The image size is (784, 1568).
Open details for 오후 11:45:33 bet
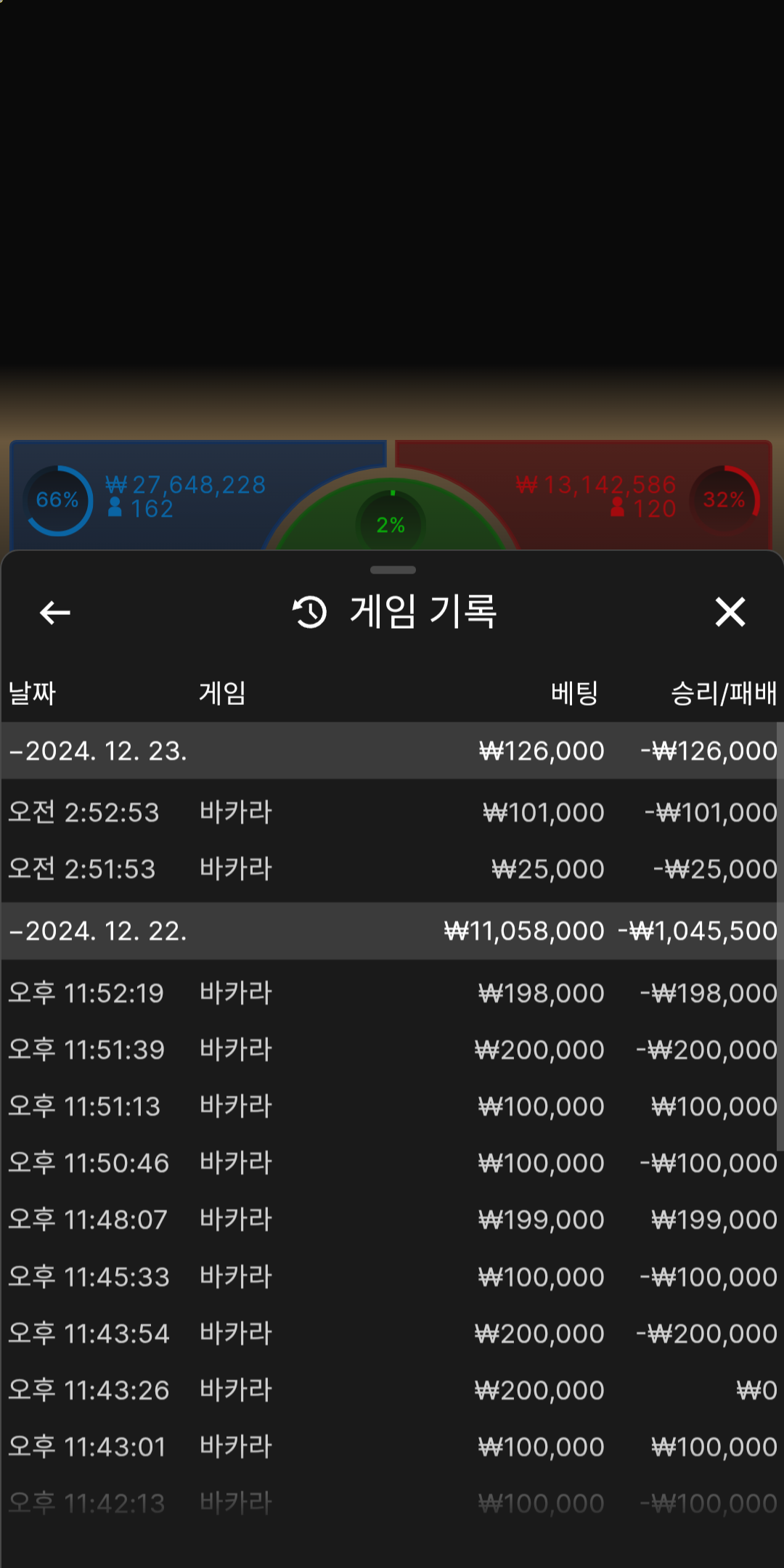tap(392, 1276)
